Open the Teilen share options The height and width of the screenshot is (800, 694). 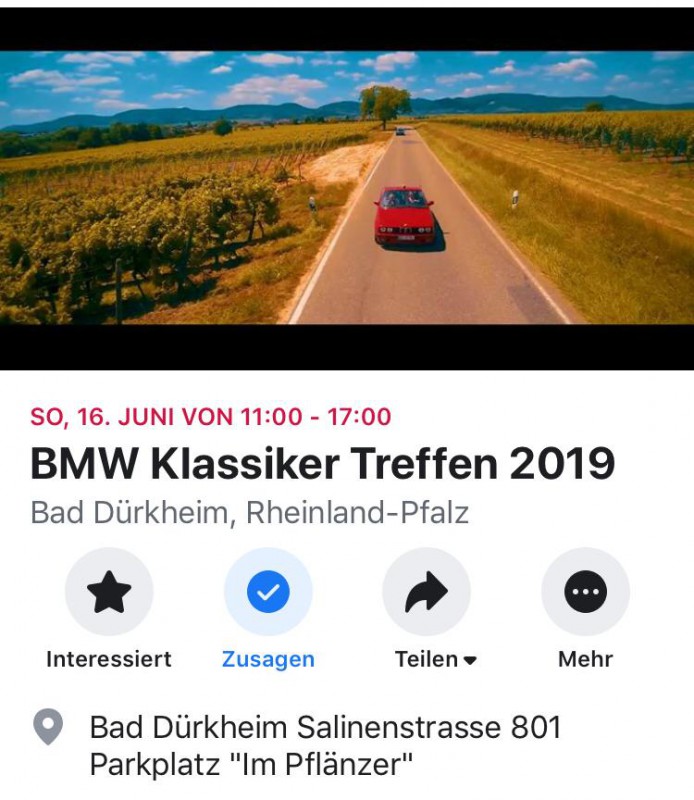tap(426, 593)
